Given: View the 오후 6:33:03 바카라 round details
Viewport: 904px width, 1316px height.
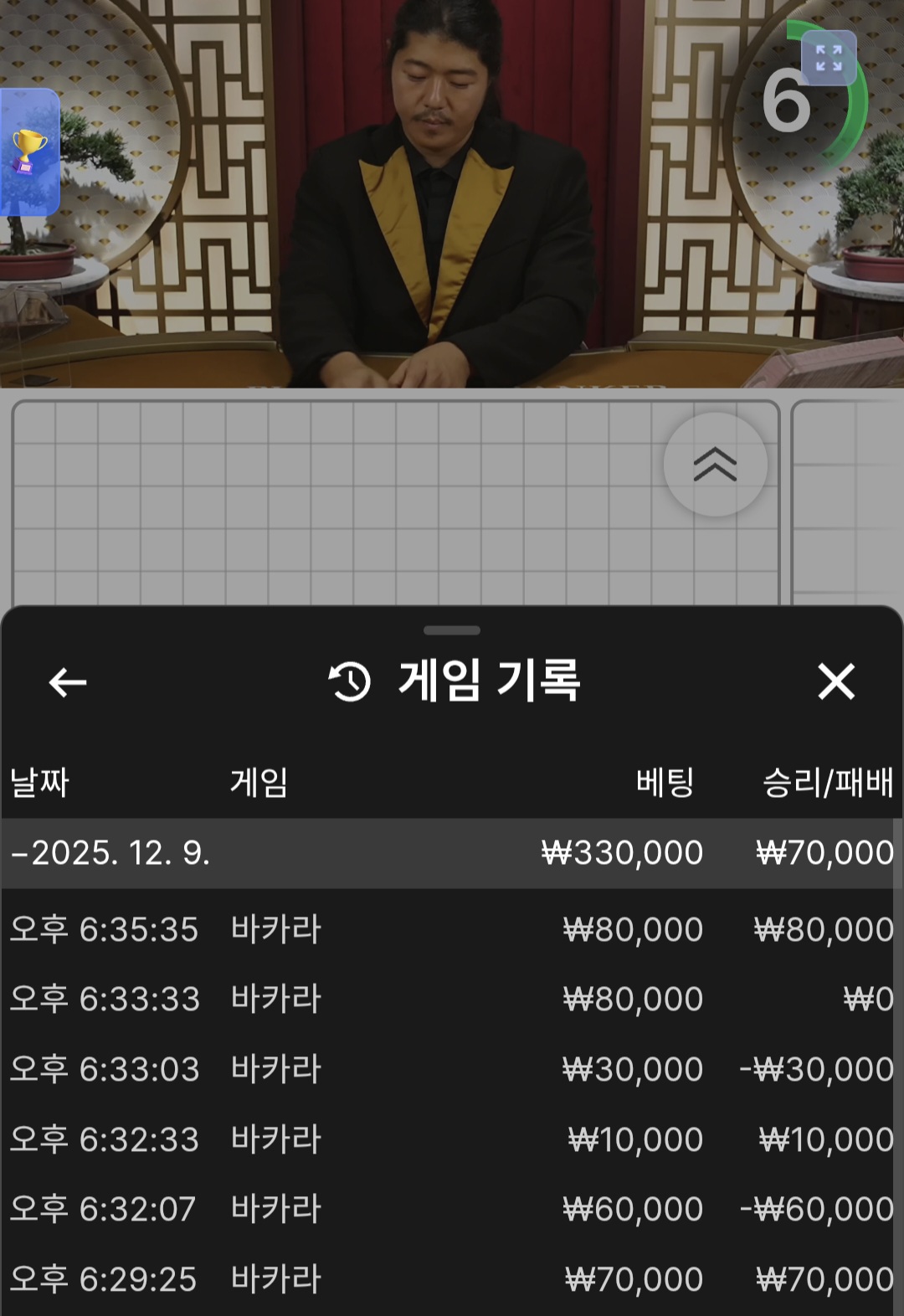Looking at the screenshot, I should [450, 1069].
